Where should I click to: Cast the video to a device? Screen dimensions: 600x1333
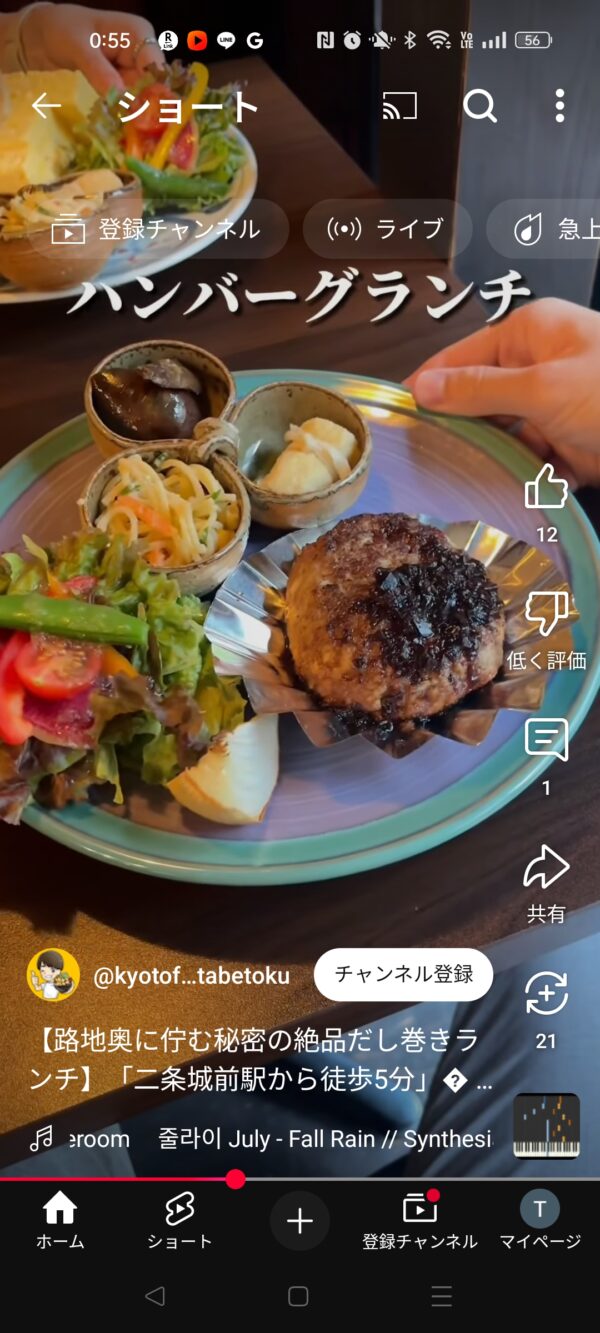tap(400, 105)
